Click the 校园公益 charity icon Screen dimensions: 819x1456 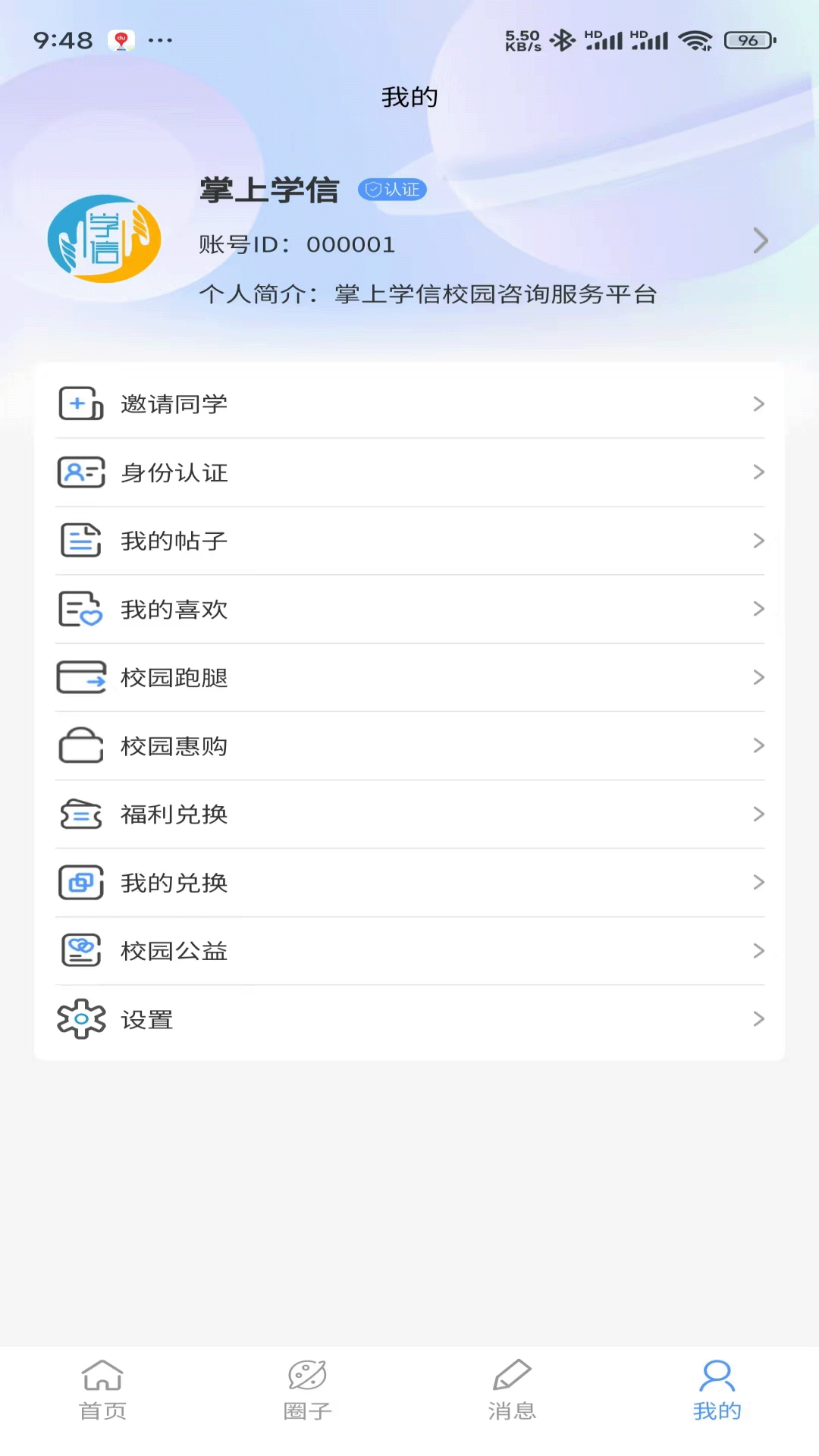click(80, 950)
